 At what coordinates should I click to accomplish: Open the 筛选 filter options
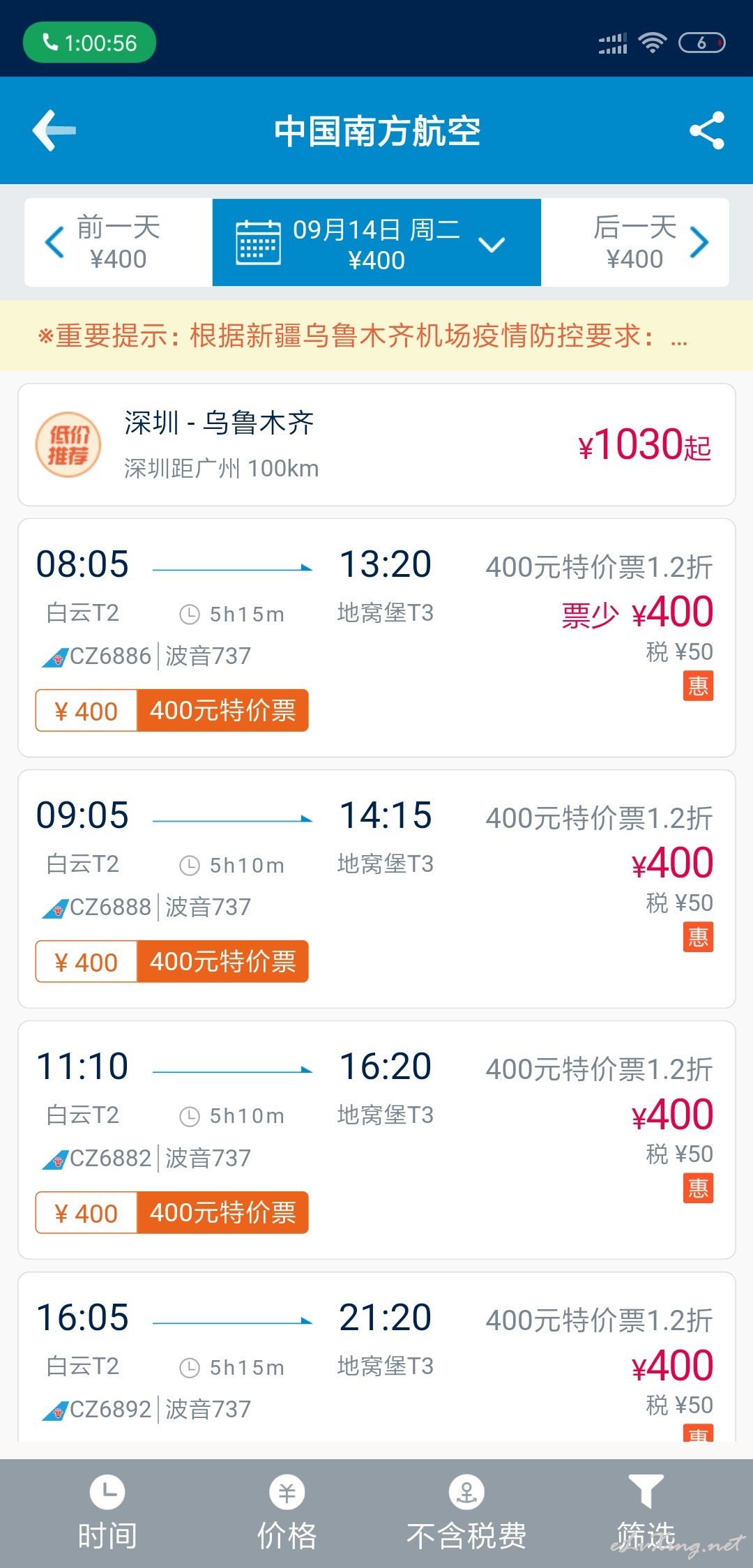(x=646, y=1512)
